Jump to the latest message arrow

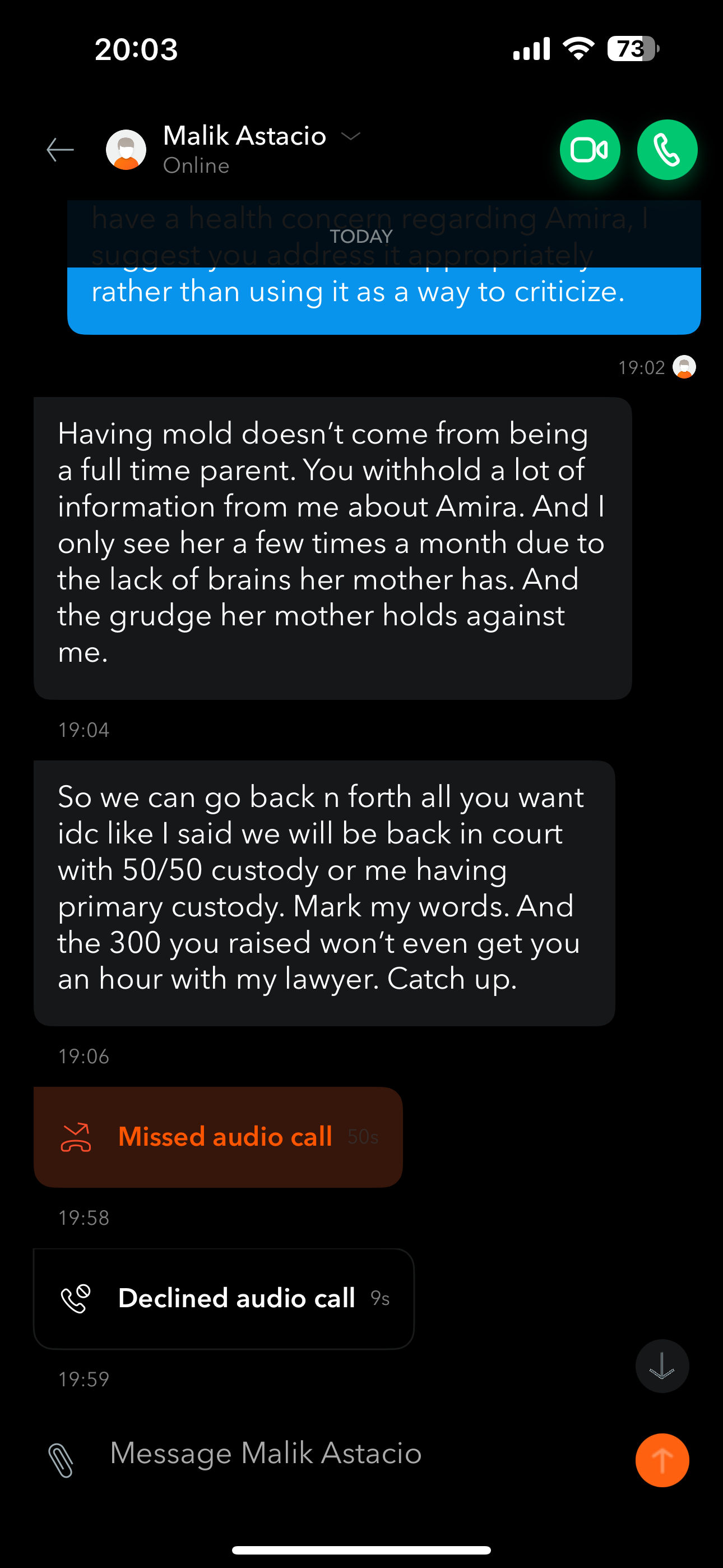point(661,1366)
